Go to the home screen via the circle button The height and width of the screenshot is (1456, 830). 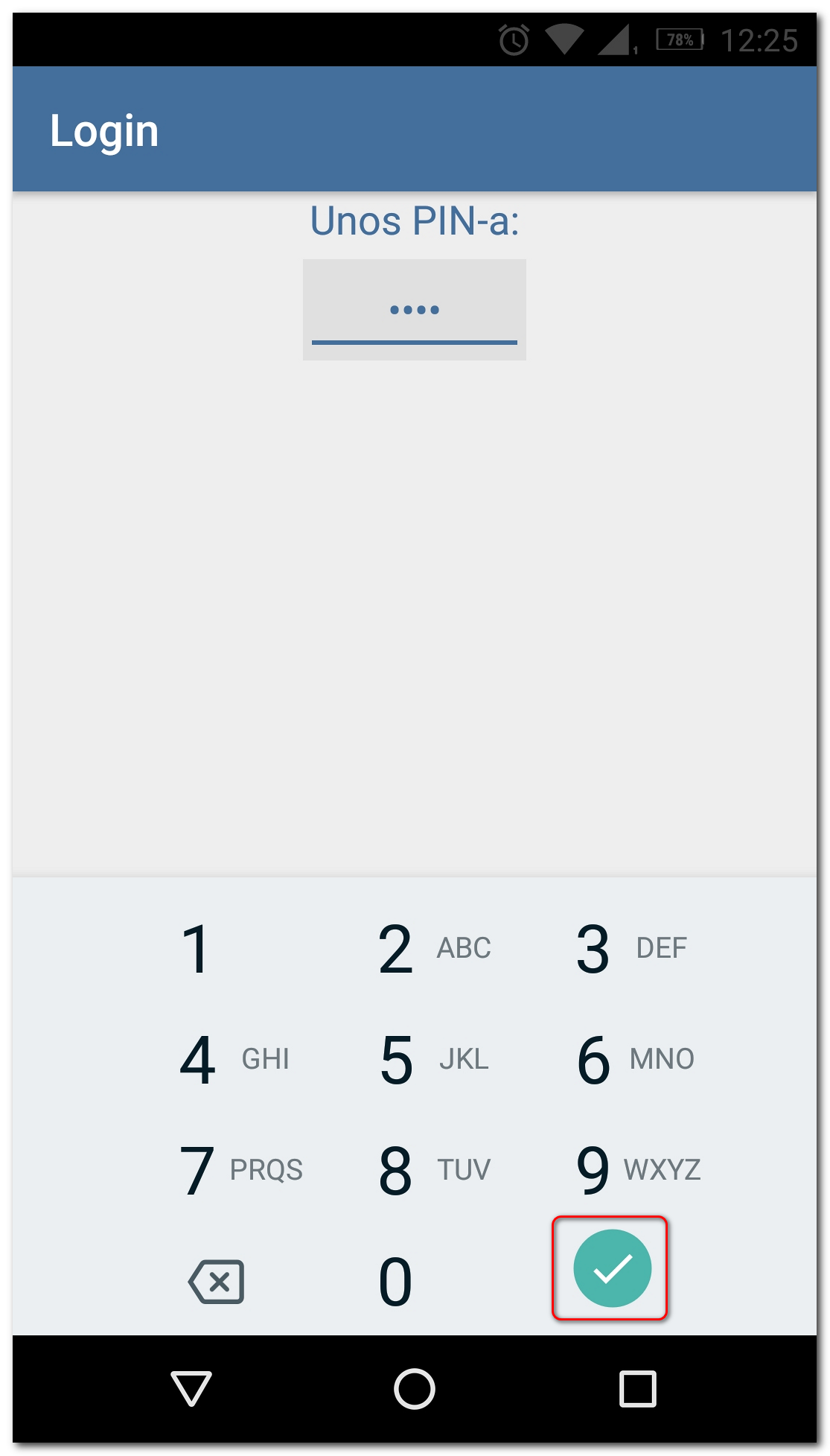pyautogui.click(x=415, y=1389)
